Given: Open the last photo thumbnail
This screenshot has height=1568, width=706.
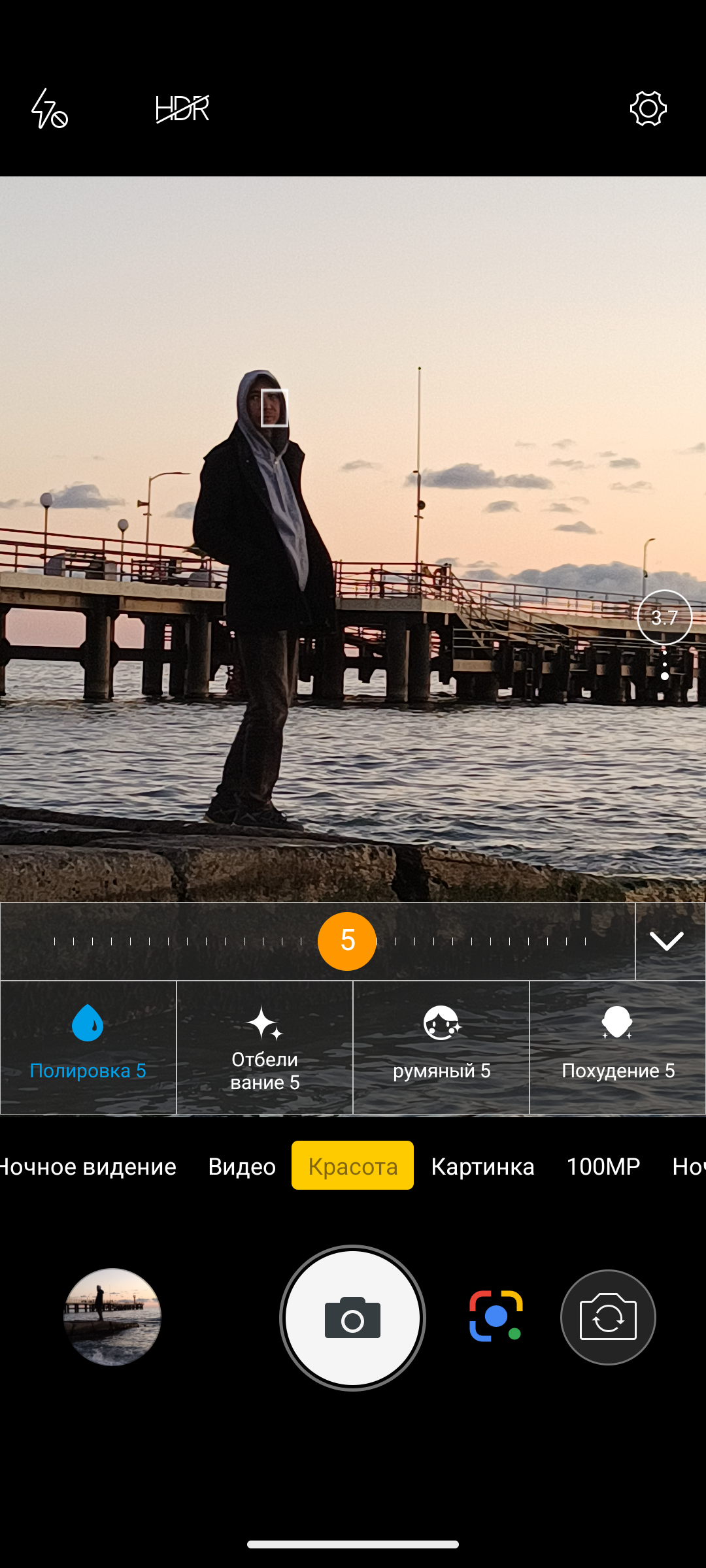Looking at the screenshot, I should pyautogui.click(x=112, y=1317).
